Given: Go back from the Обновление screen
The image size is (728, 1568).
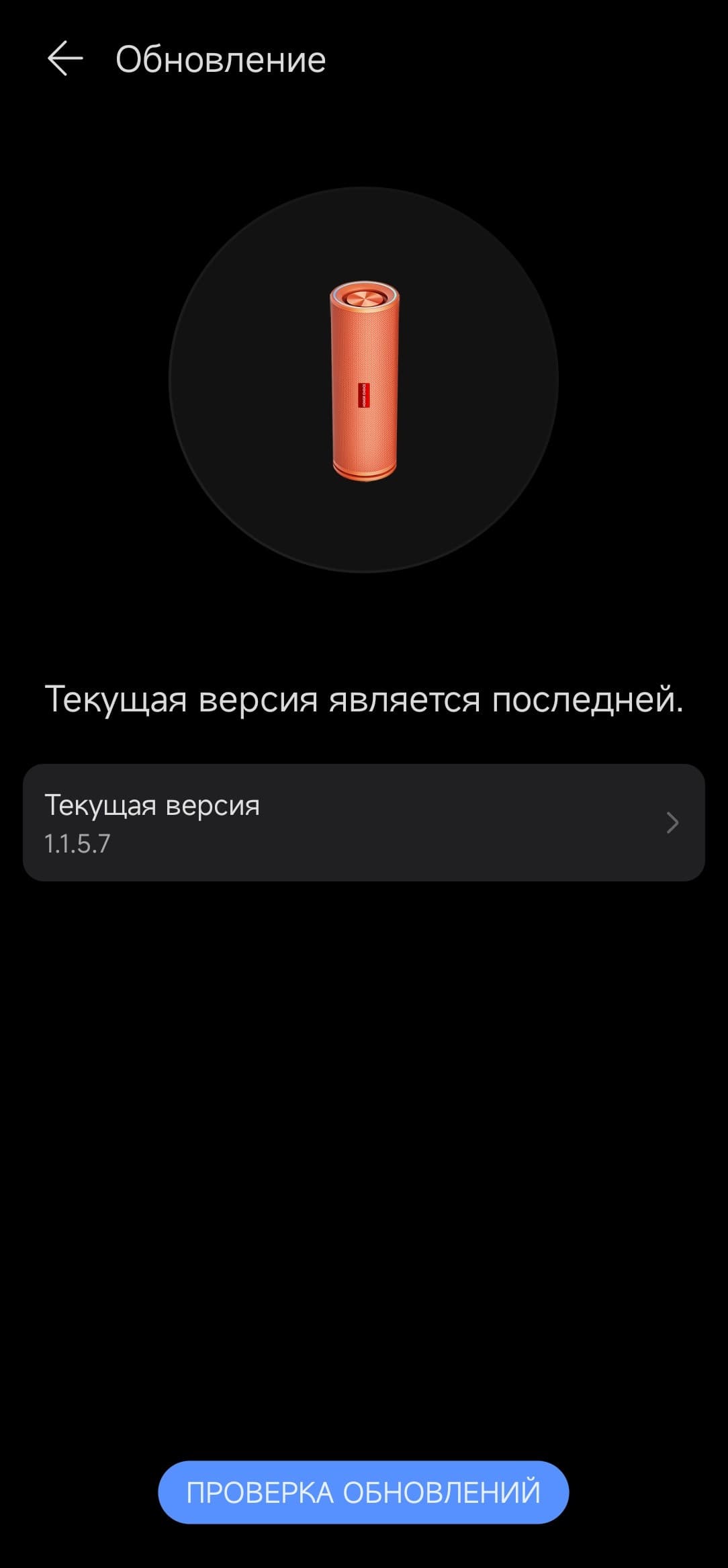Looking at the screenshot, I should [65, 59].
